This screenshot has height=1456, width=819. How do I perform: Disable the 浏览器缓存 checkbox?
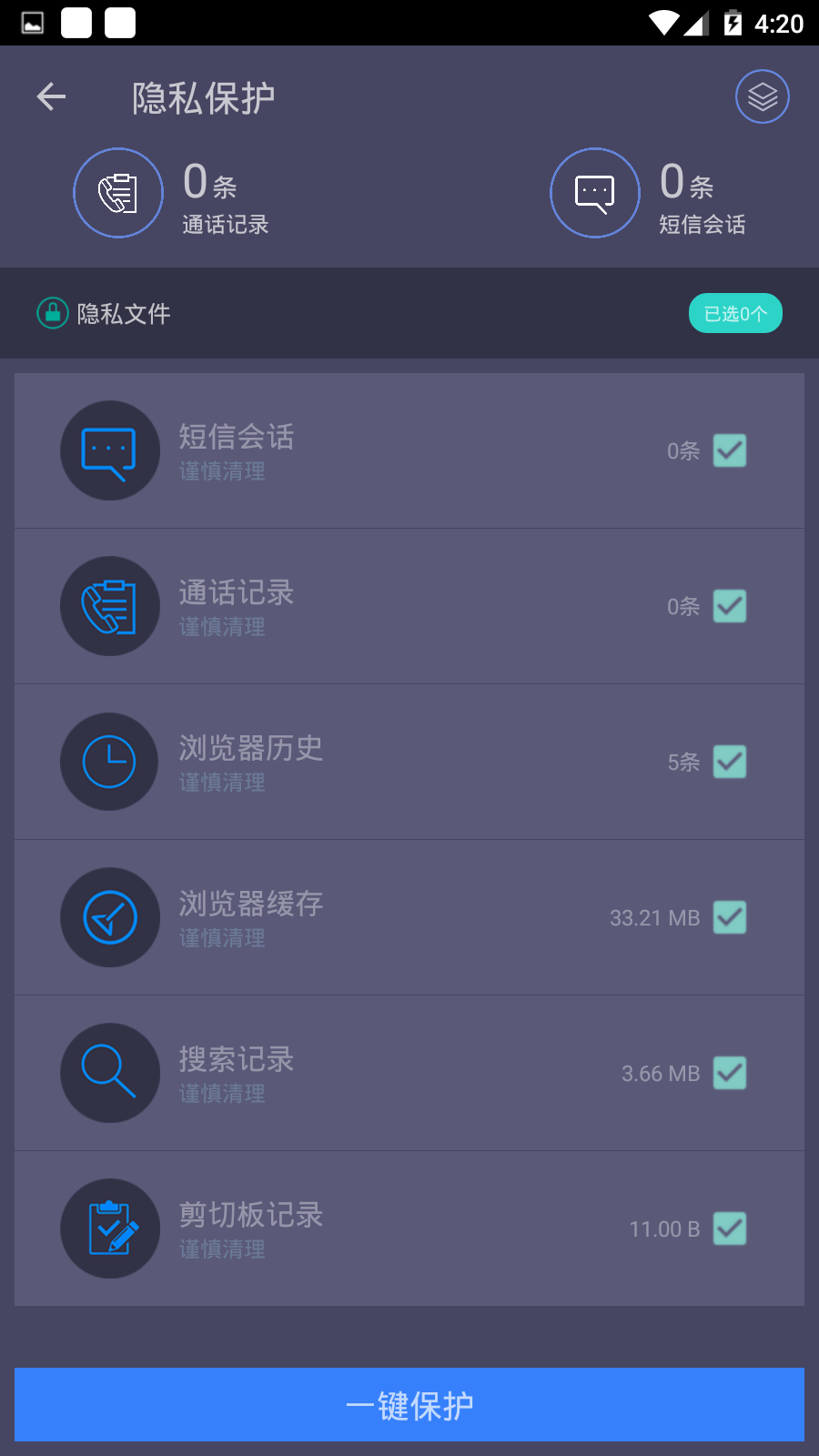coord(730,917)
